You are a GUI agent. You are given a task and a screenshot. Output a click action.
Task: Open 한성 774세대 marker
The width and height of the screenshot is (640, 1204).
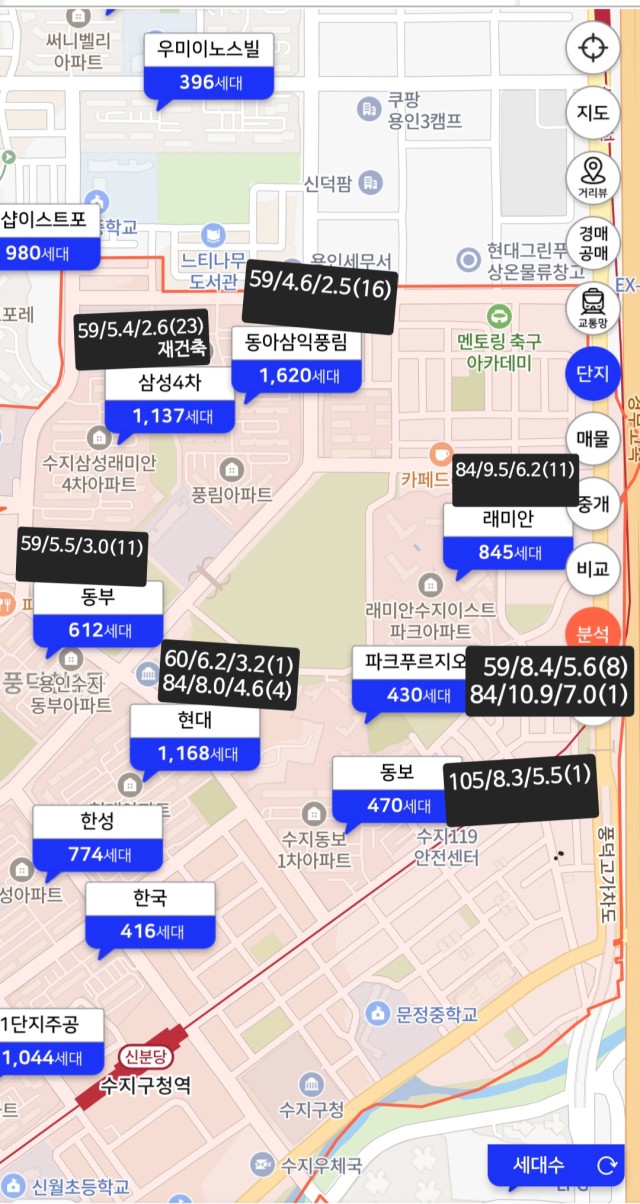97,839
